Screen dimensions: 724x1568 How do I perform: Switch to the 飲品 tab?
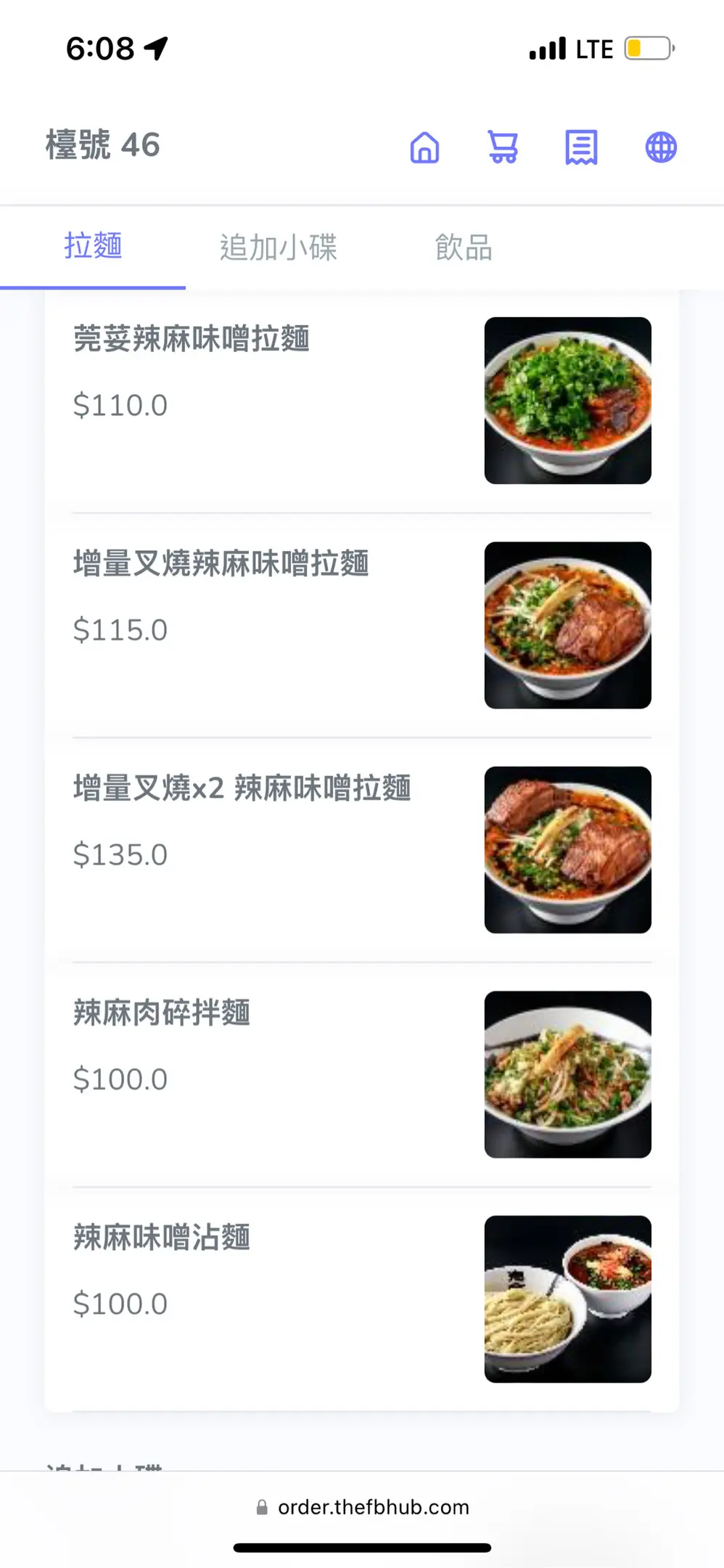[x=464, y=248]
